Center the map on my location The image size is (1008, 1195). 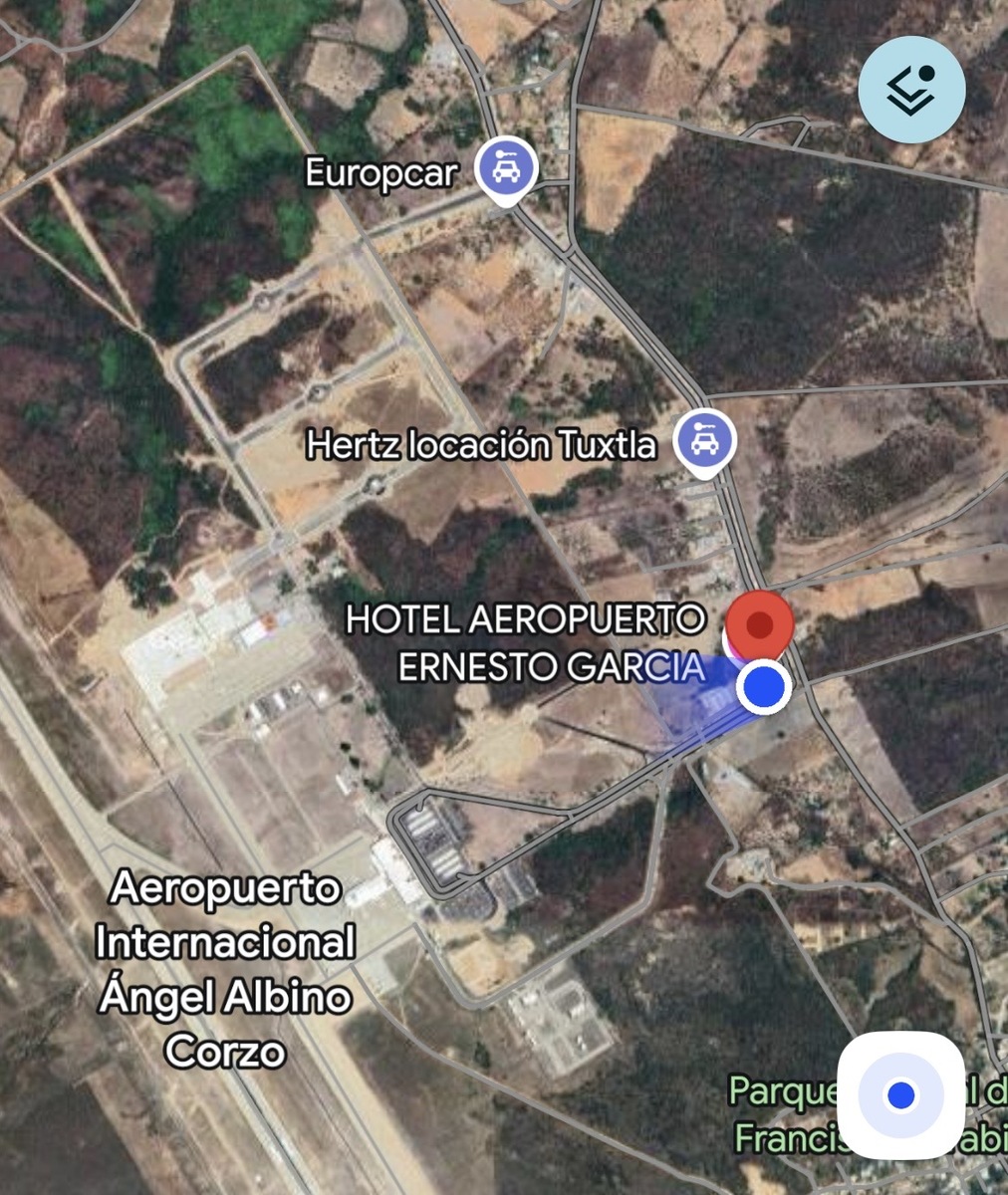(x=900, y=1095)
